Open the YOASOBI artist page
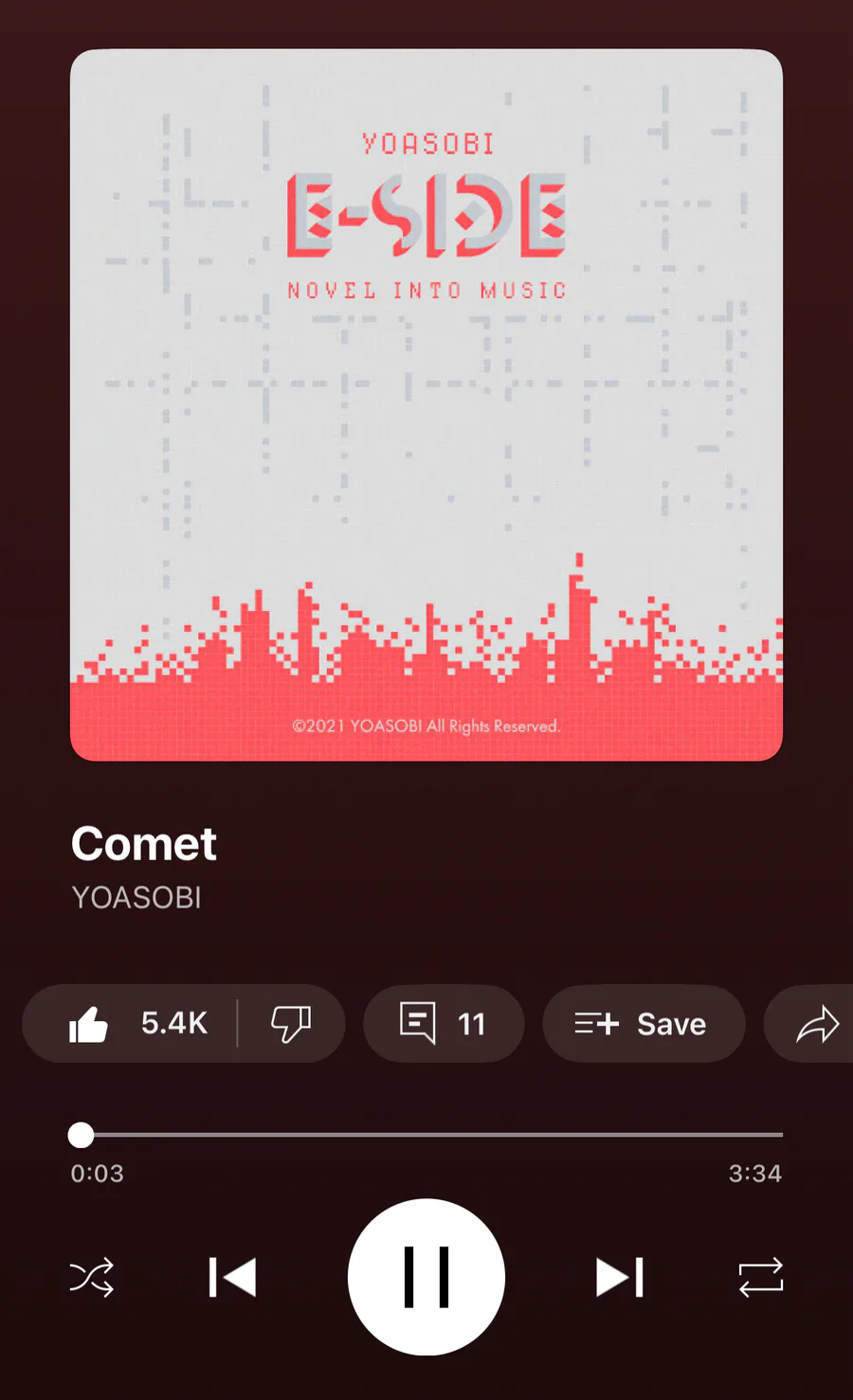Screen dimensions: 853x1400 tap(136, 897)
